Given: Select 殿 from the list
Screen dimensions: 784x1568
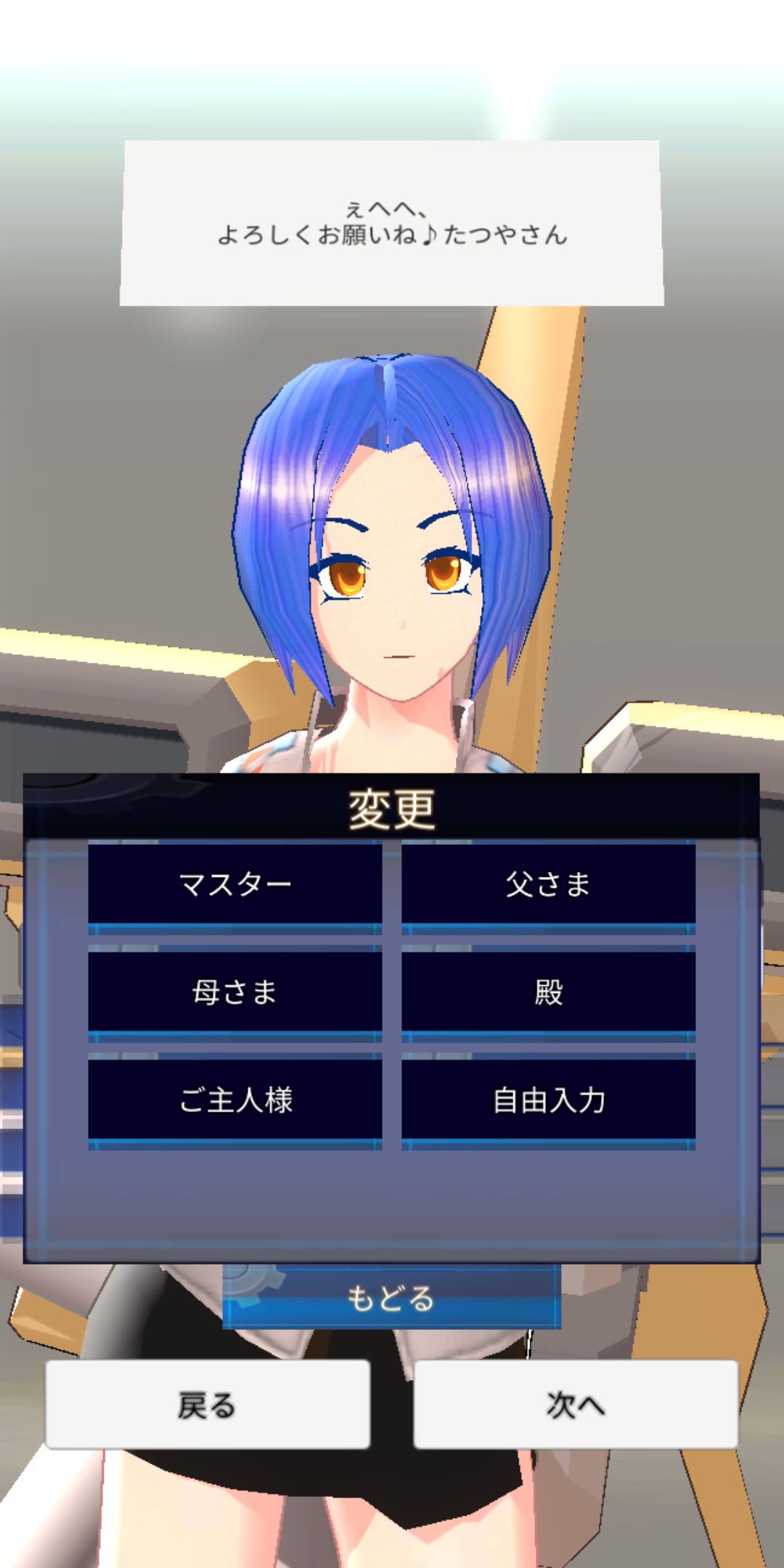Looking at the screenshot, I should pyautogui.click(x=548, y=993).
